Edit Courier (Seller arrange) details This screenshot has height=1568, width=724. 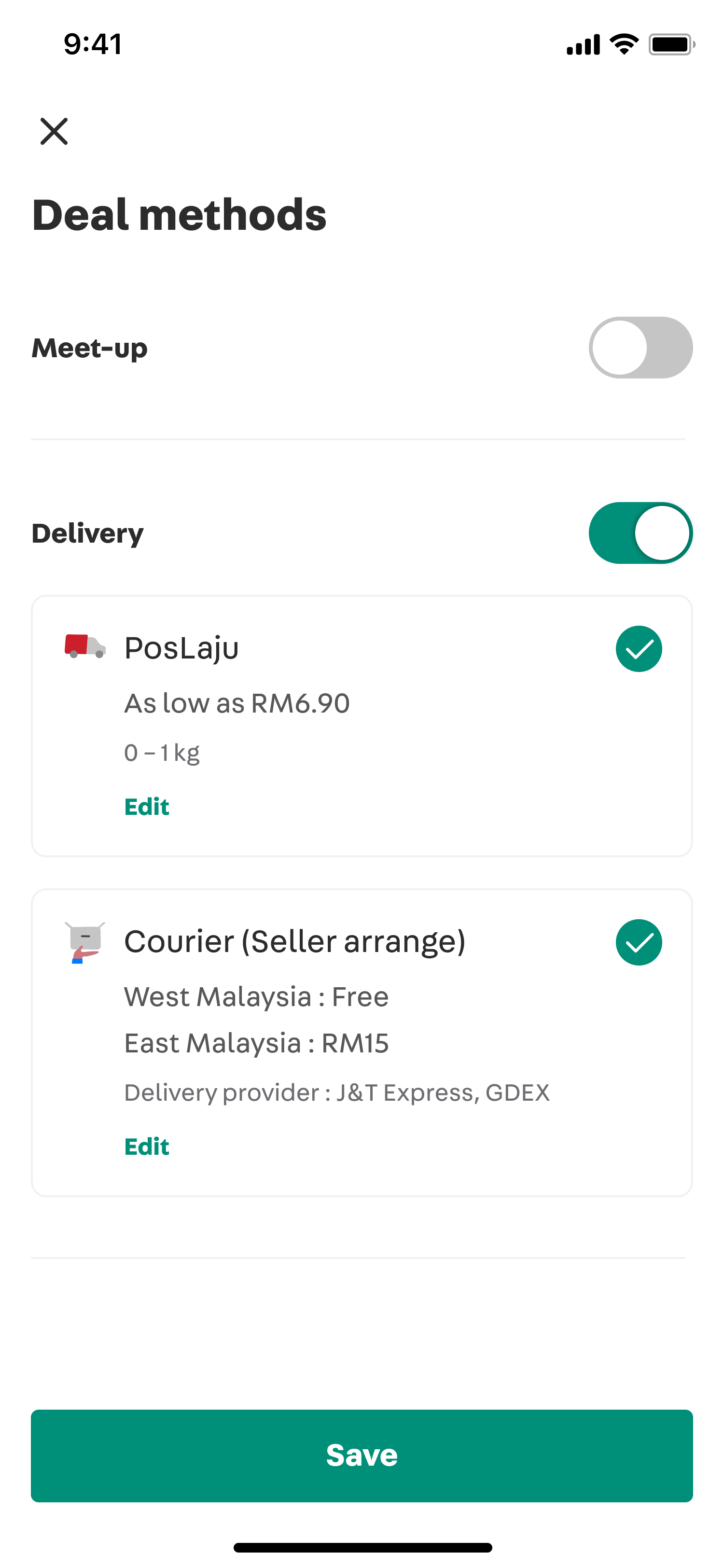pos(147,1146)
